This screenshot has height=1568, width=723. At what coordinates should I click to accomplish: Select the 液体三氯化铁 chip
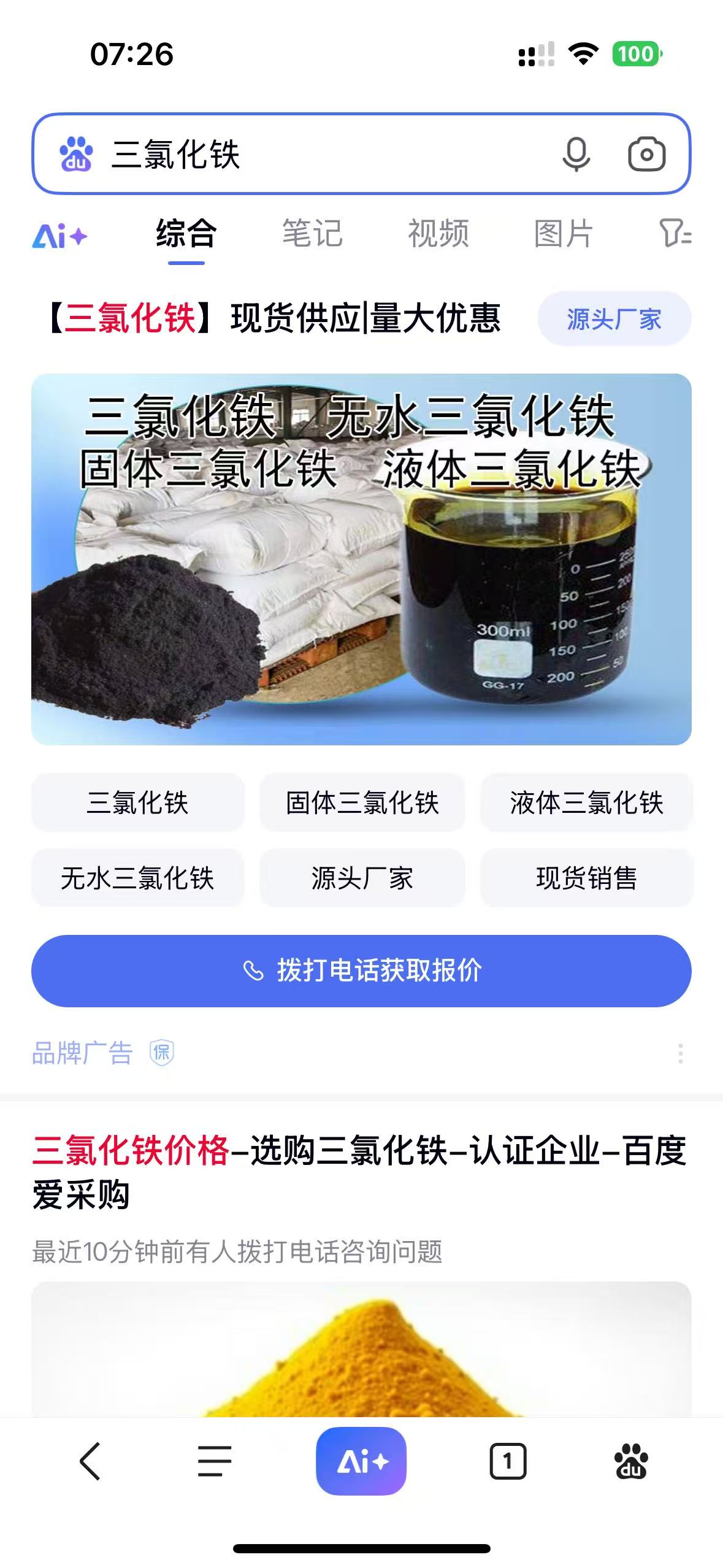(x=586, y=802)
